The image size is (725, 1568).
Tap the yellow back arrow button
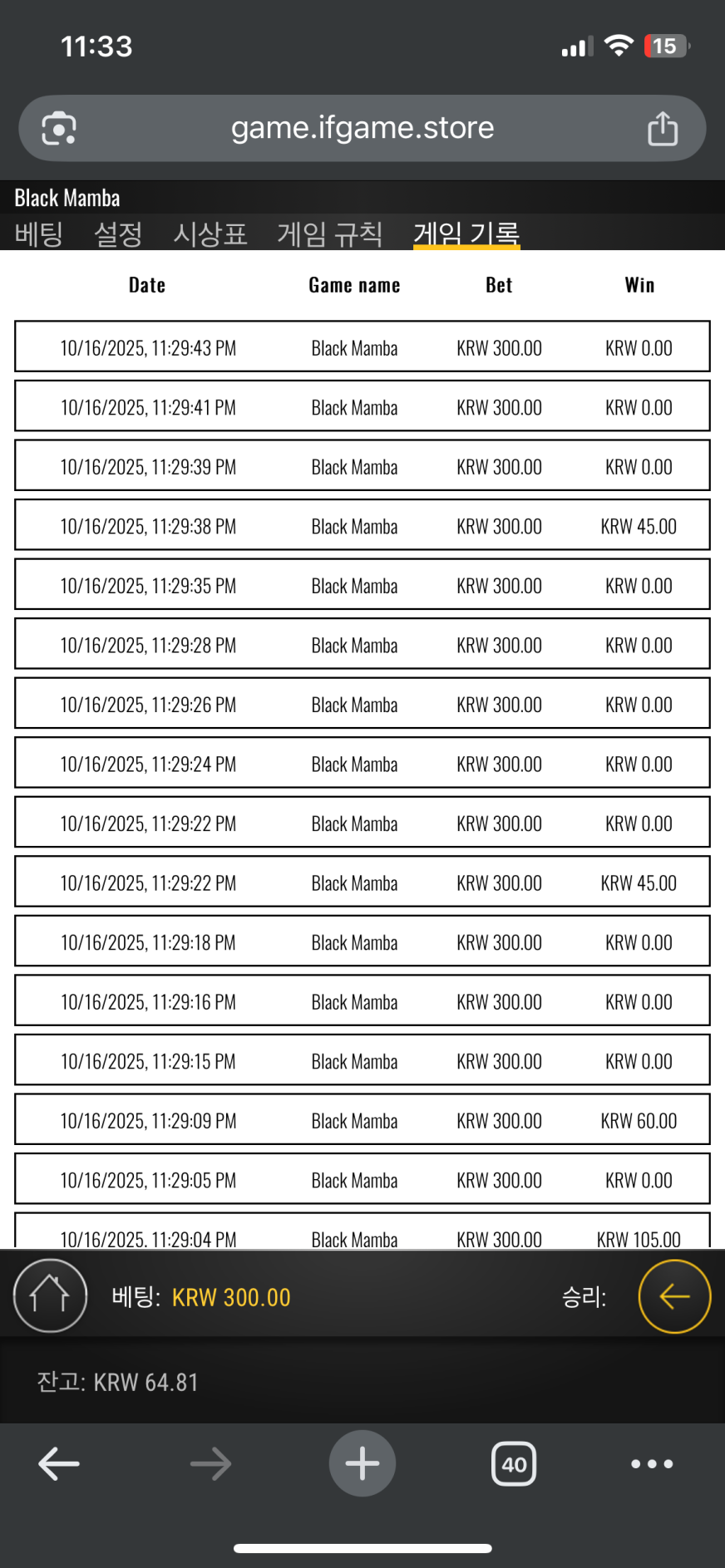(x=673, y=1295)
